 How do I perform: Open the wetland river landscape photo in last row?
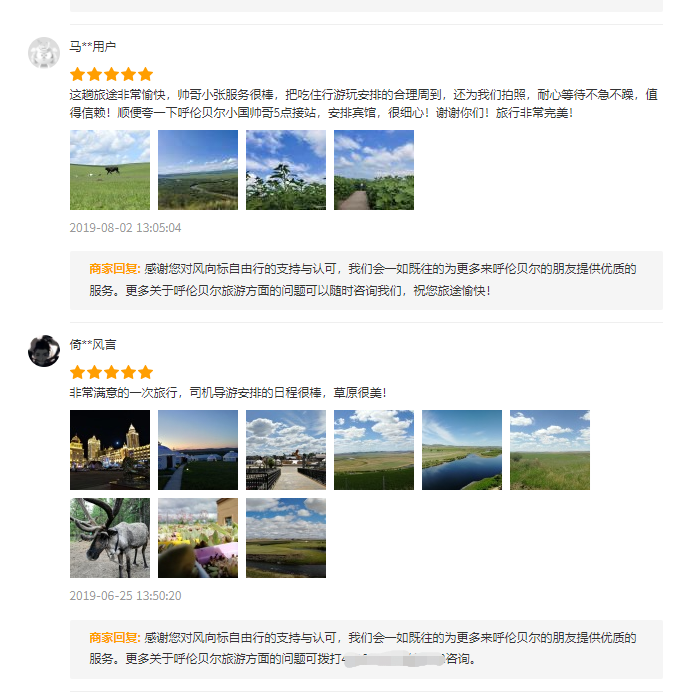[286, 538]
